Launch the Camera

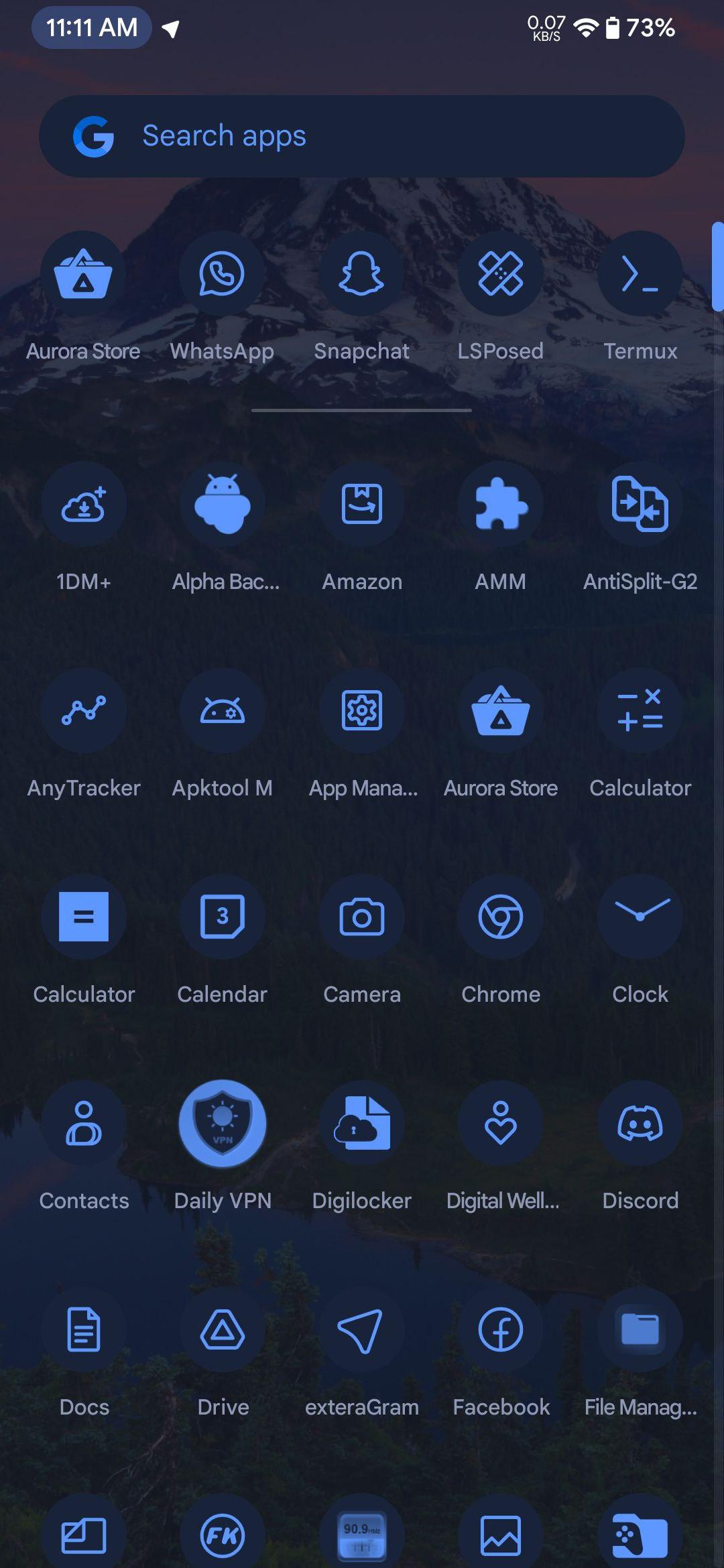(361, 917)
